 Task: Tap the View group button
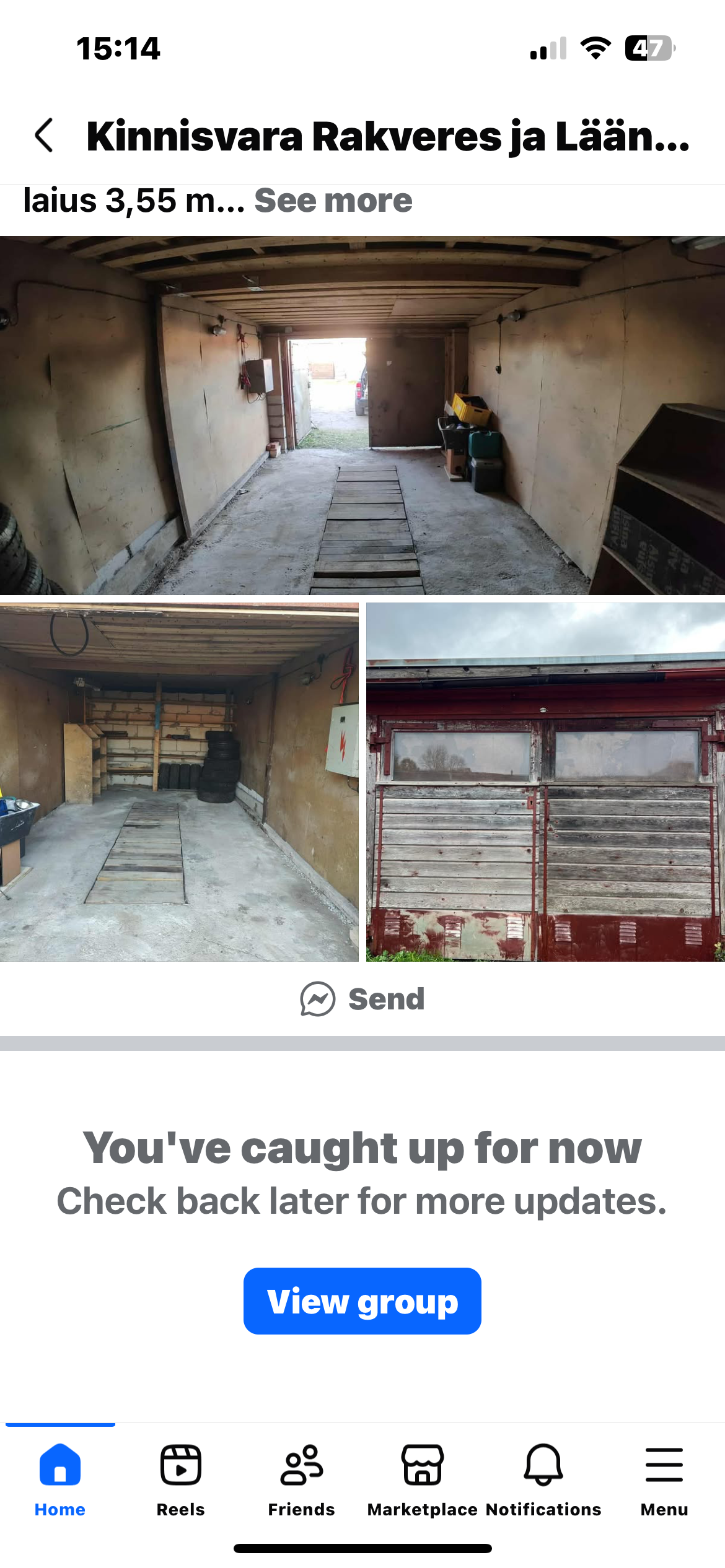tap(362, 1301)
